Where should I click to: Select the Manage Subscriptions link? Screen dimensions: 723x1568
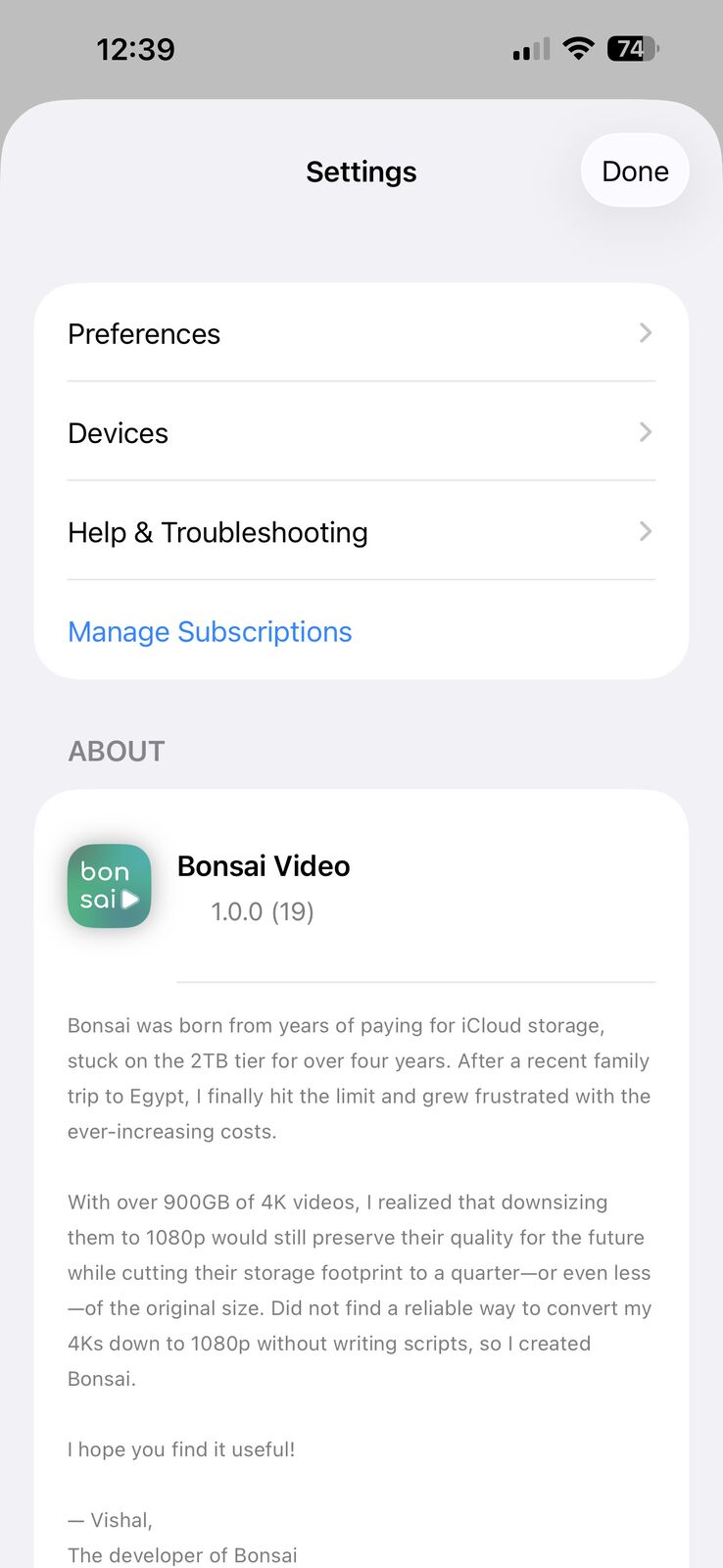pos(210,632)
